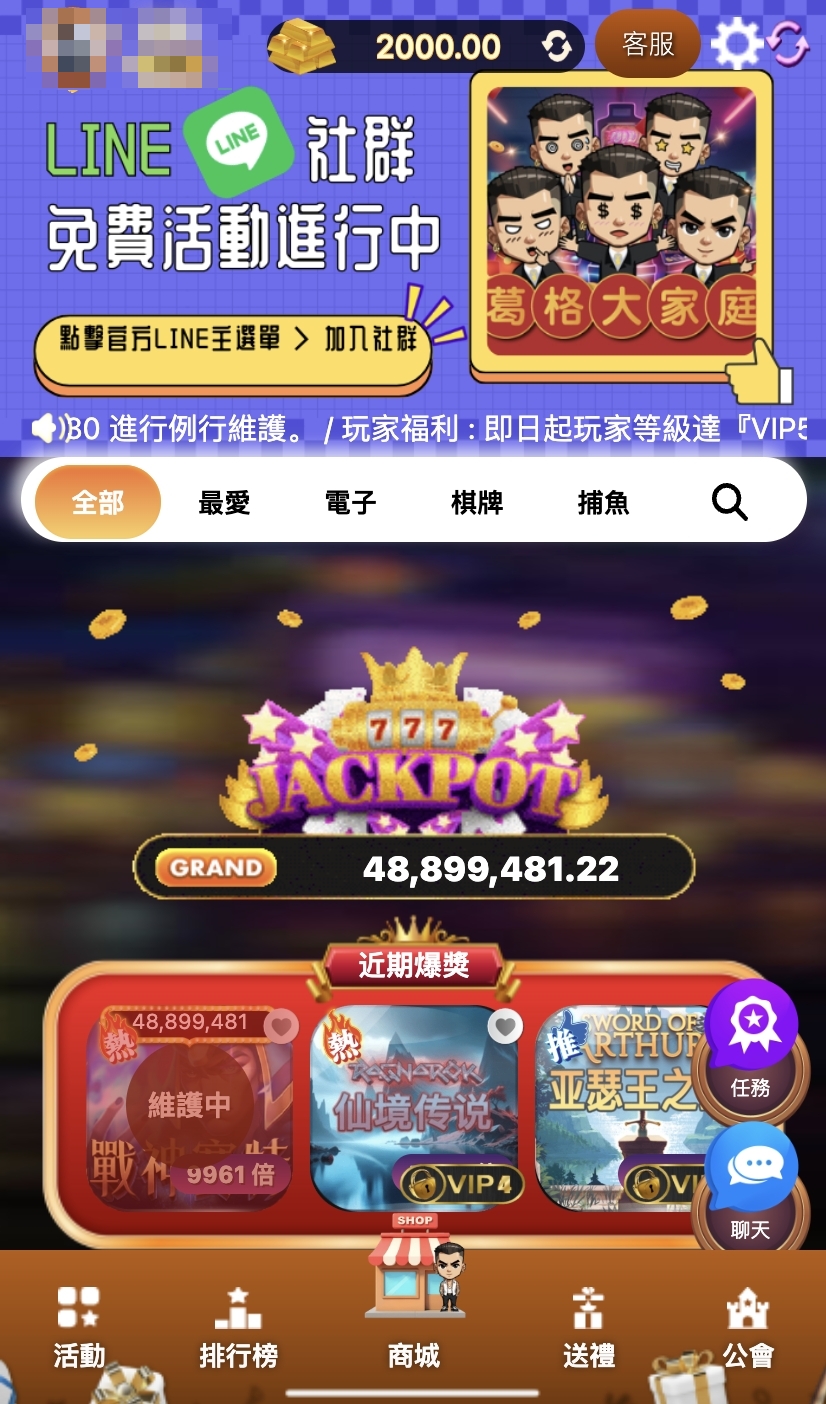The height and width of the screenshot is (1404, 826).
Task: Open the 任務 missions floating button
Action: pos(751,1040)
